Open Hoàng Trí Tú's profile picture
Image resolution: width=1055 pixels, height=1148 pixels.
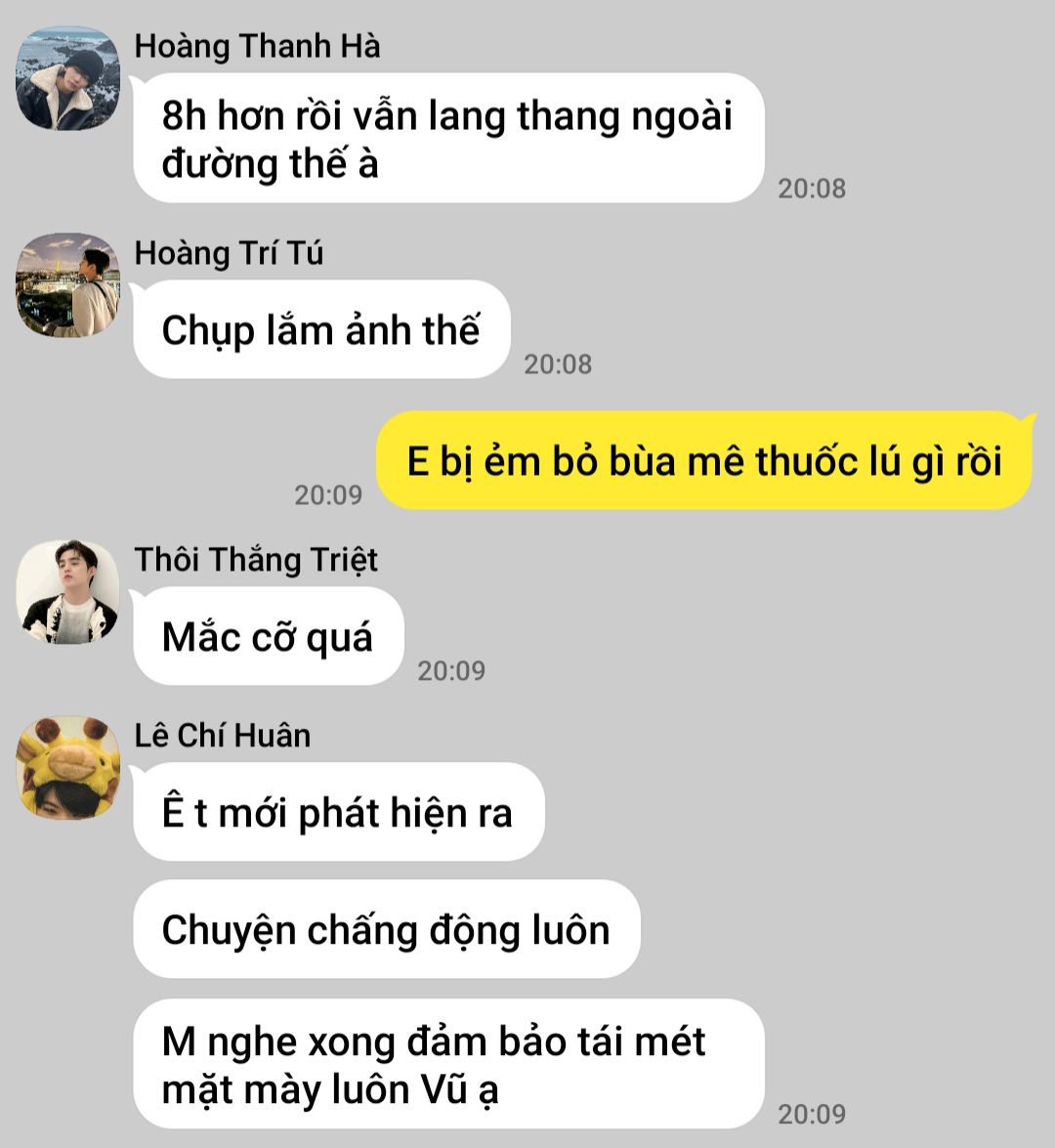(x=67, y=285)
